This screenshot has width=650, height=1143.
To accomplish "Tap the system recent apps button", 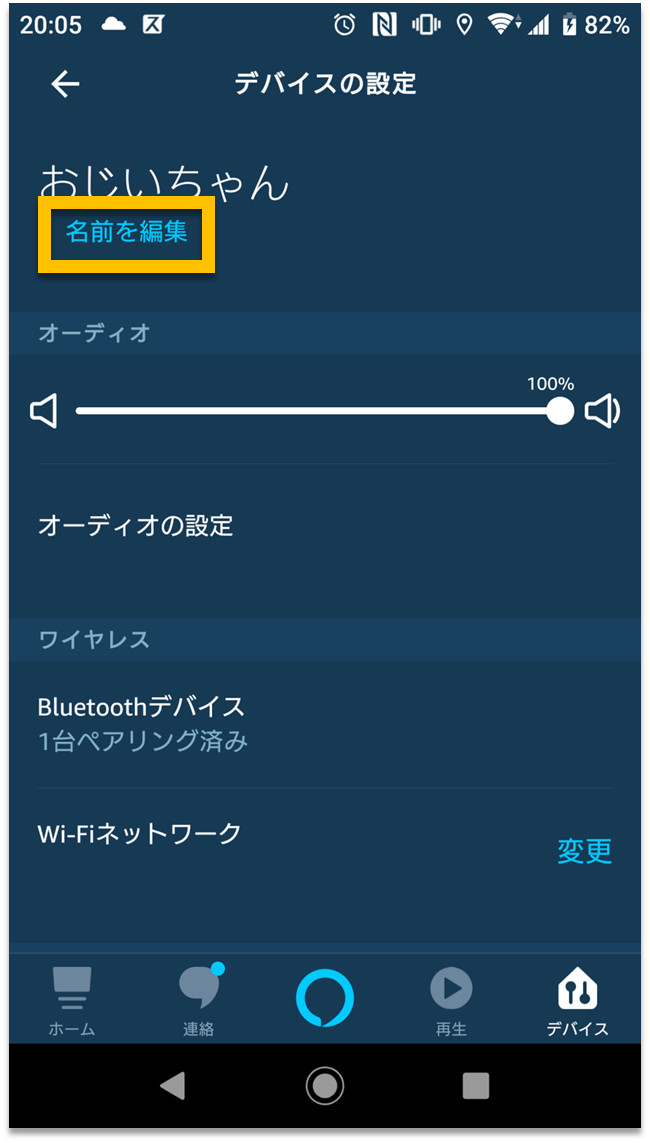I will (476, 1086).
